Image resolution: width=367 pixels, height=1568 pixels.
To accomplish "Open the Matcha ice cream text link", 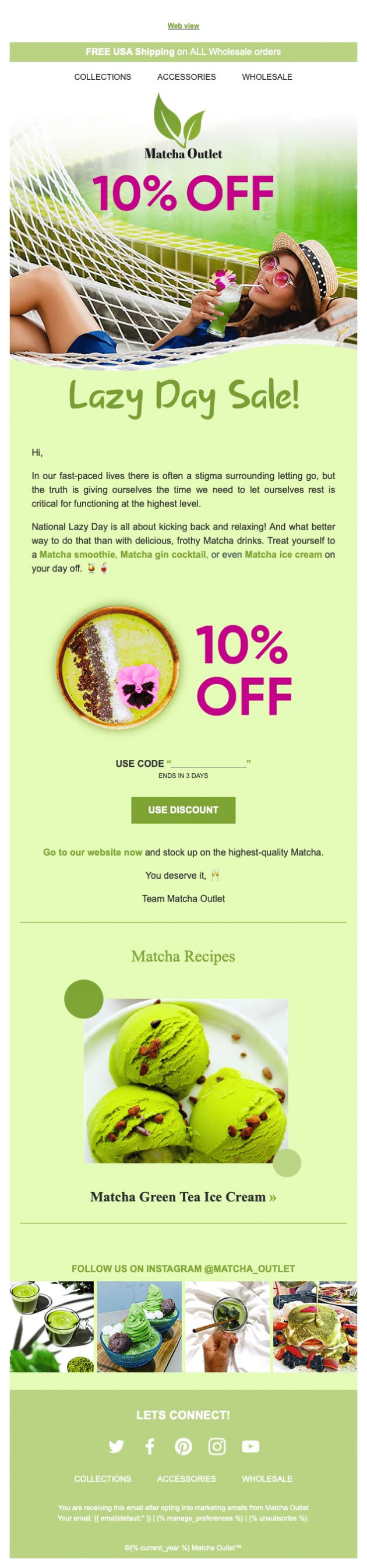I will pyautogui.click(x=283, y=555).
